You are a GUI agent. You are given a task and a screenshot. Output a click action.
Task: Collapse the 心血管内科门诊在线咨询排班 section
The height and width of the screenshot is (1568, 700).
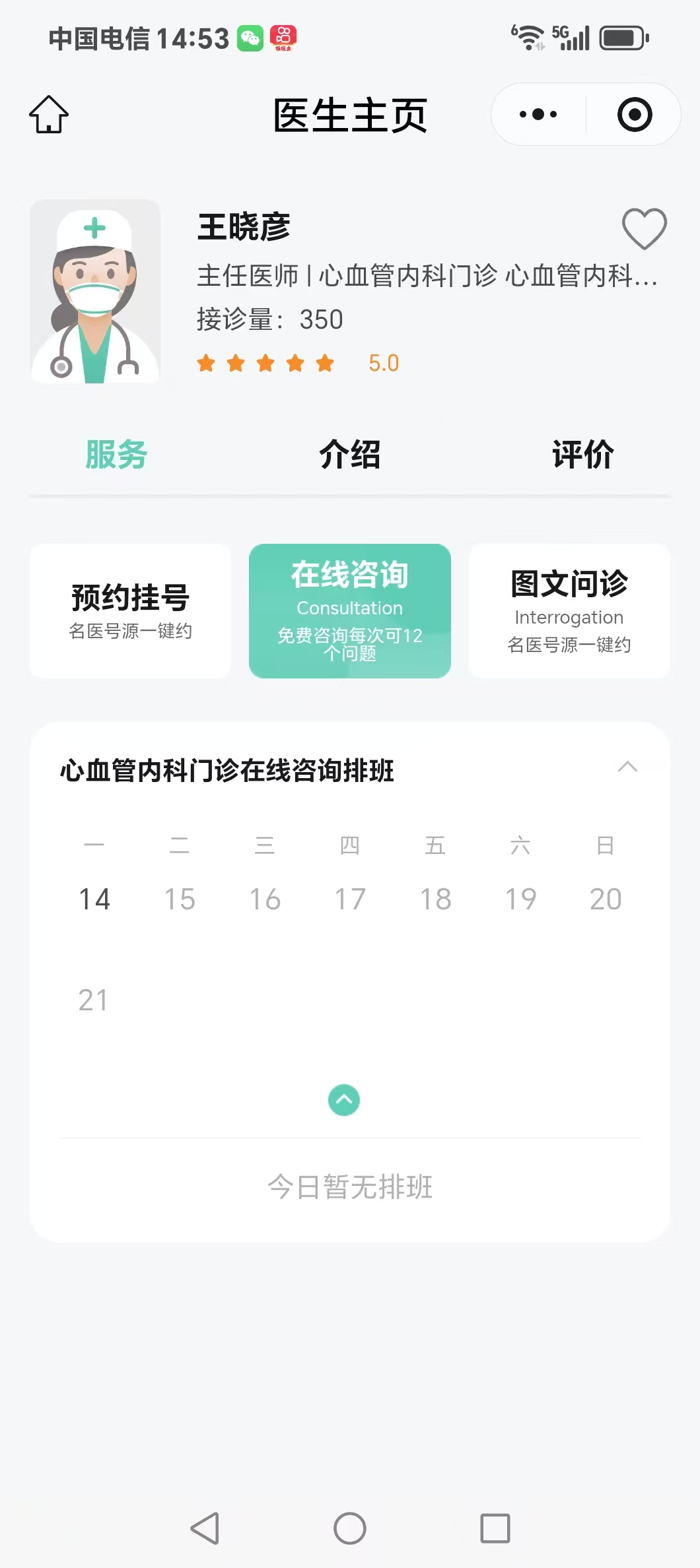tap(627, 767)
